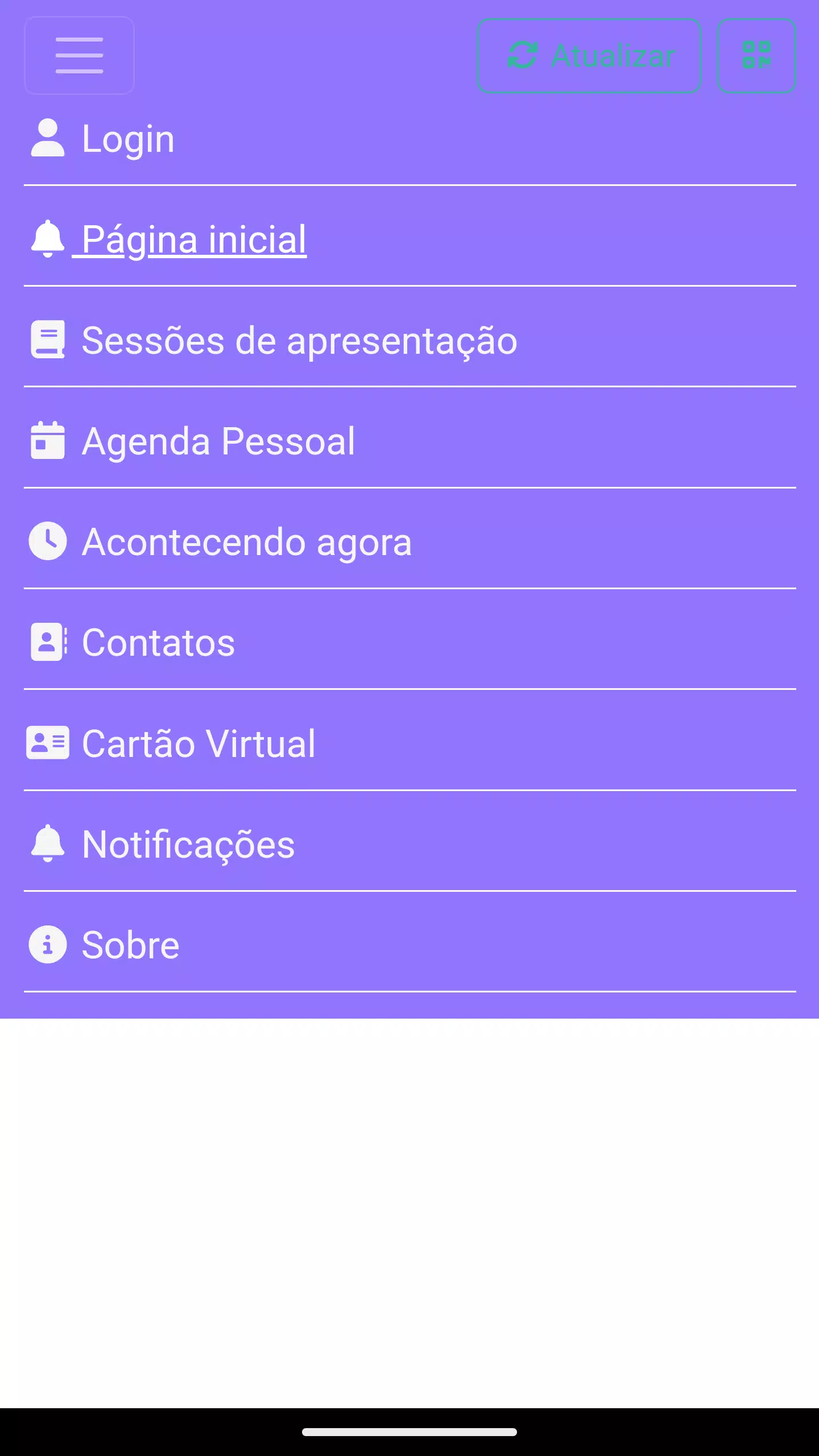Screen dimensions: 819x1456
Task: Open Notificações
Action: [x=409, y=844]
